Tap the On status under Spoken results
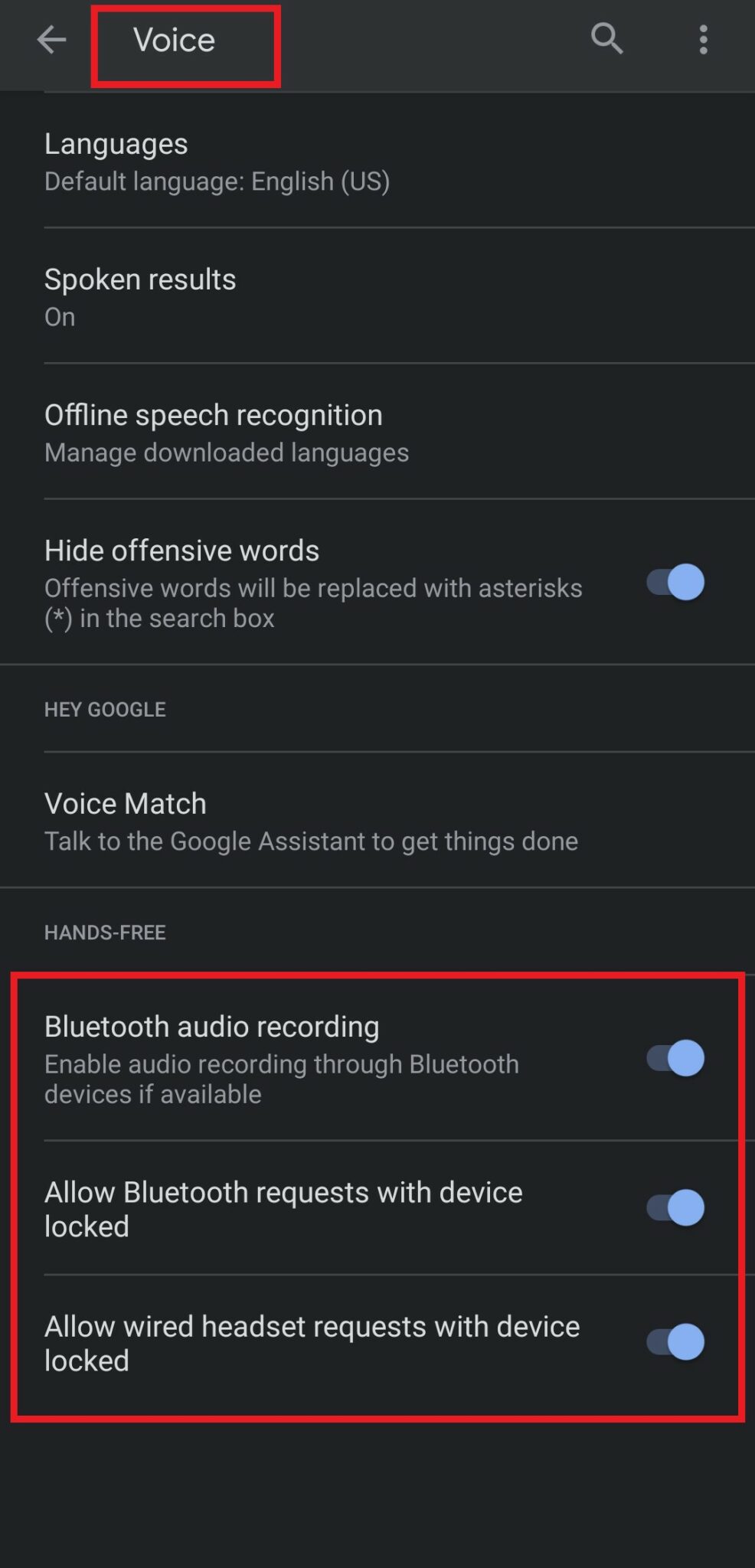This screenshot has height=1568, width=755. 58,316
